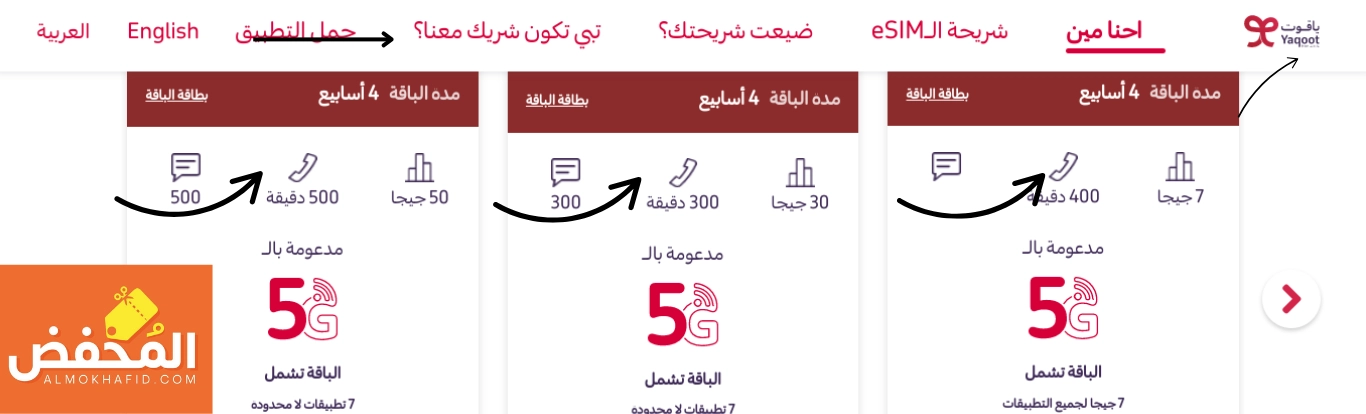Viewport: 1366px width, 414px height.
Task: Open the ضيعت شريحتك؟ link
Action: point(735,31)
